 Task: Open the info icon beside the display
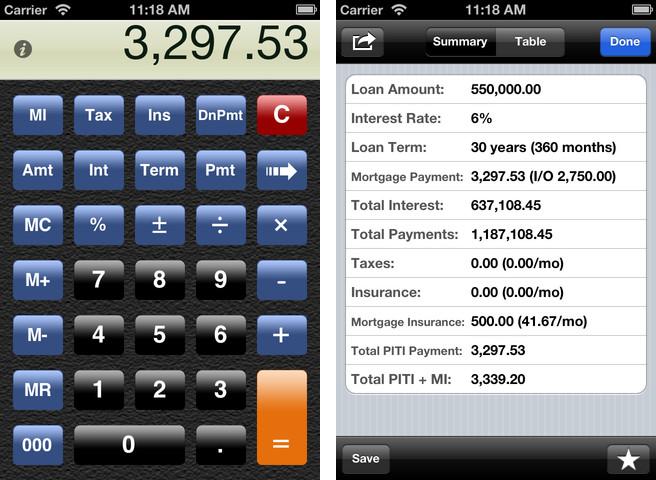23,49
